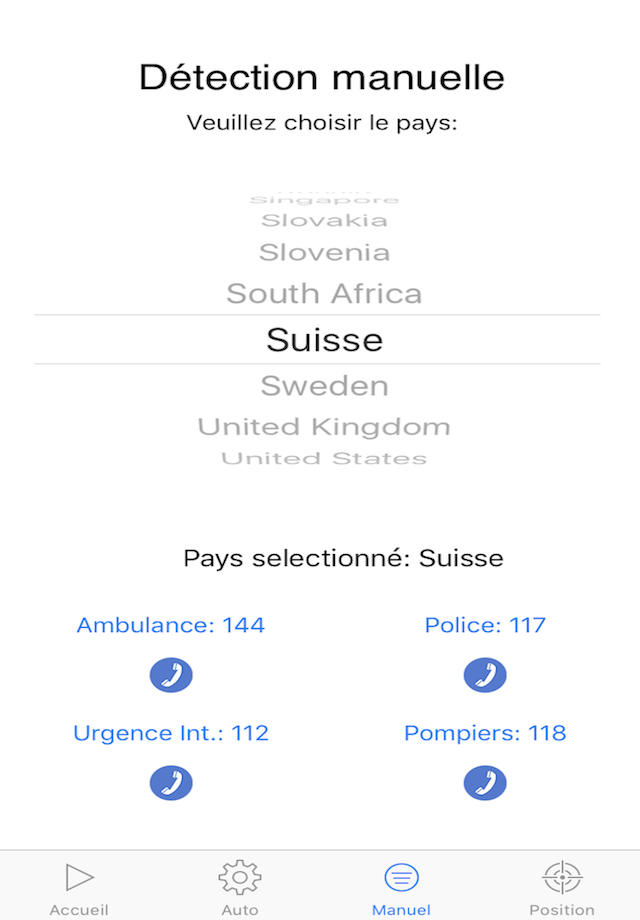This screenshot has width=640, height=920.
Task: Tap the Police: 117 link
Action: (x=485, y=625)
